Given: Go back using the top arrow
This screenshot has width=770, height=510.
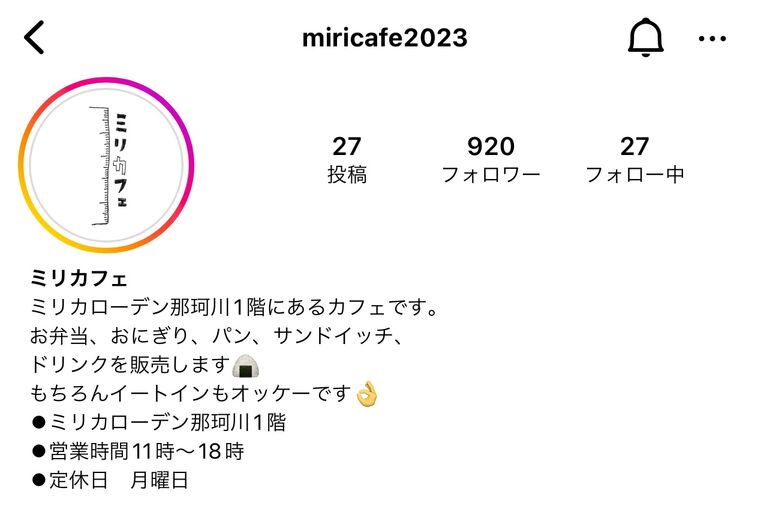Looking at the screenshot, I should 35,38.
